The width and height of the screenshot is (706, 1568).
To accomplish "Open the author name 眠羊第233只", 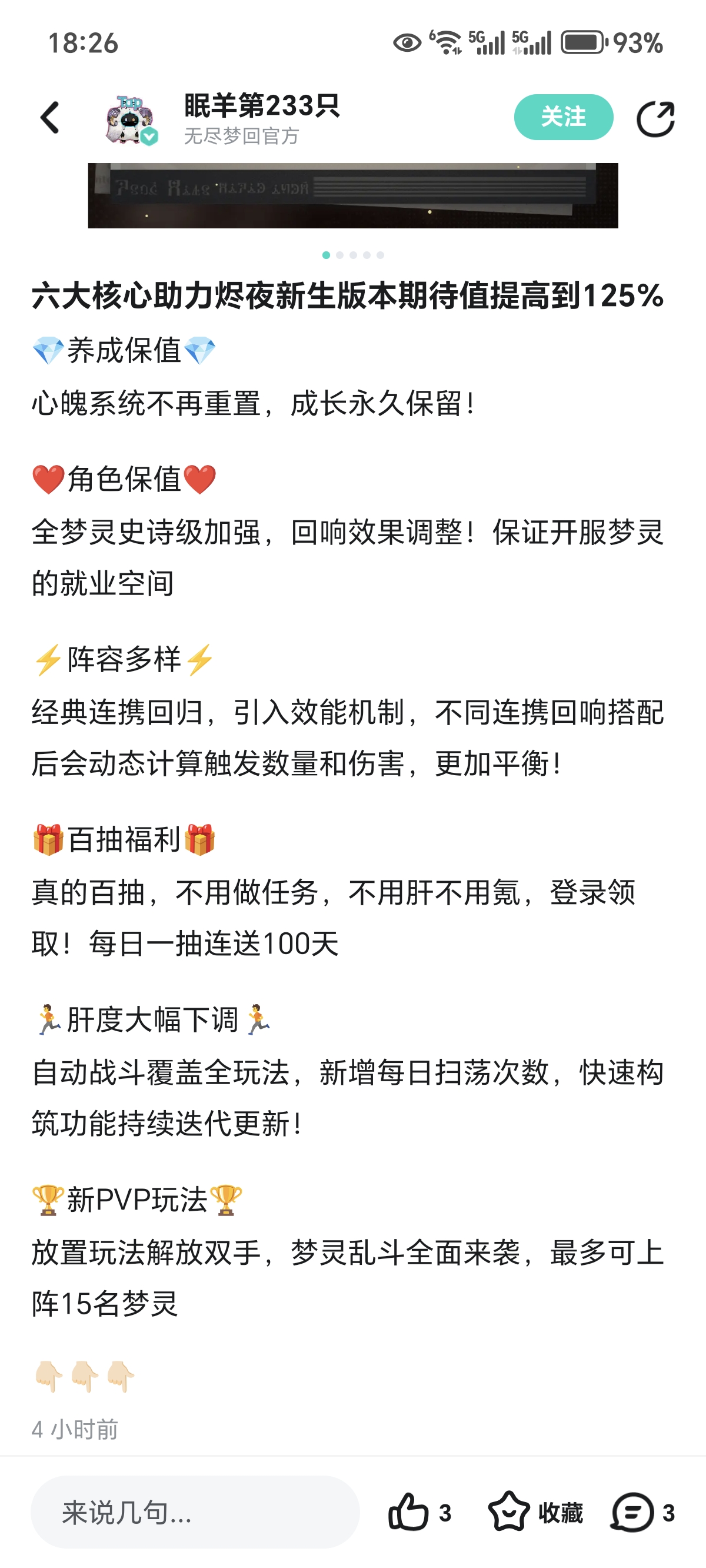I will [262, 106].
